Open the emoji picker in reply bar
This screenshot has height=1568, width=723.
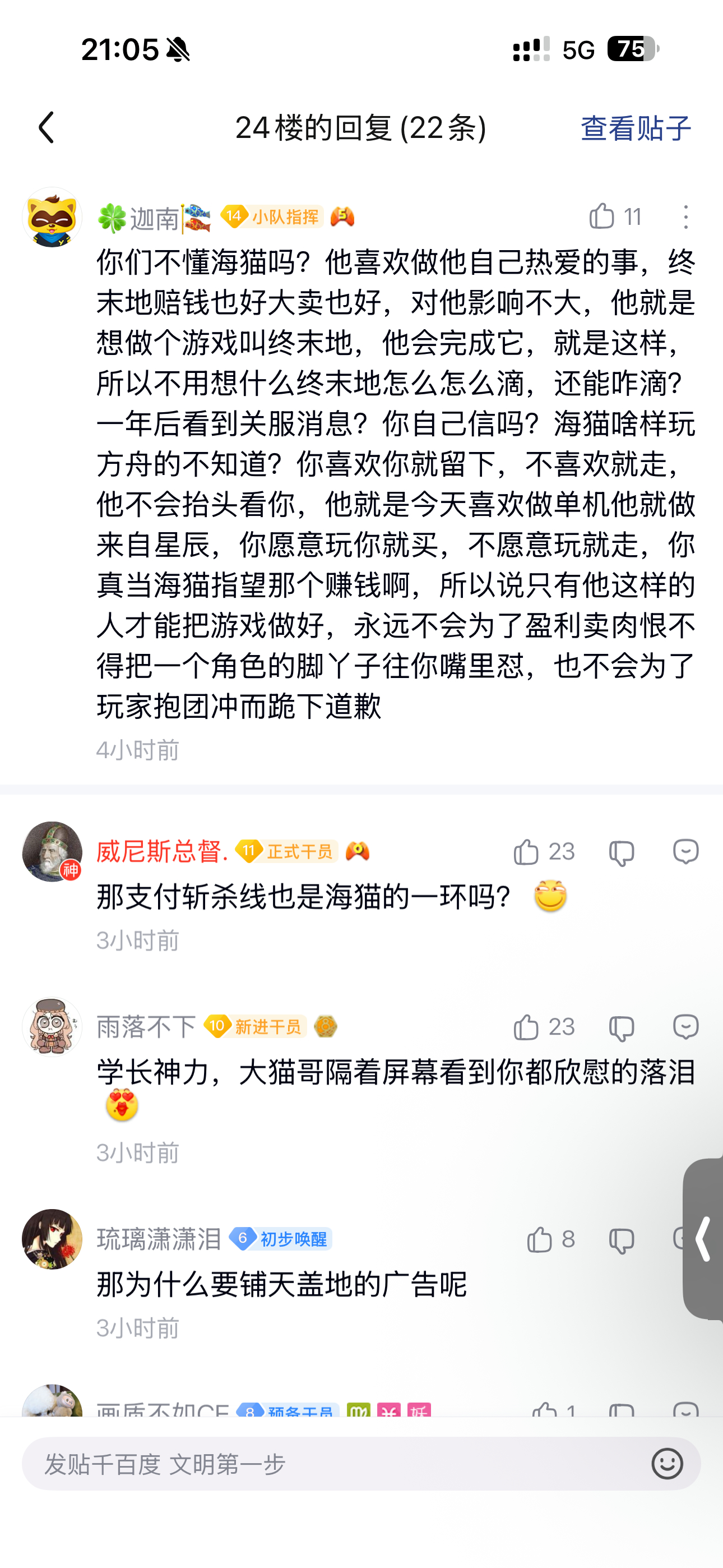[667, 1464]
